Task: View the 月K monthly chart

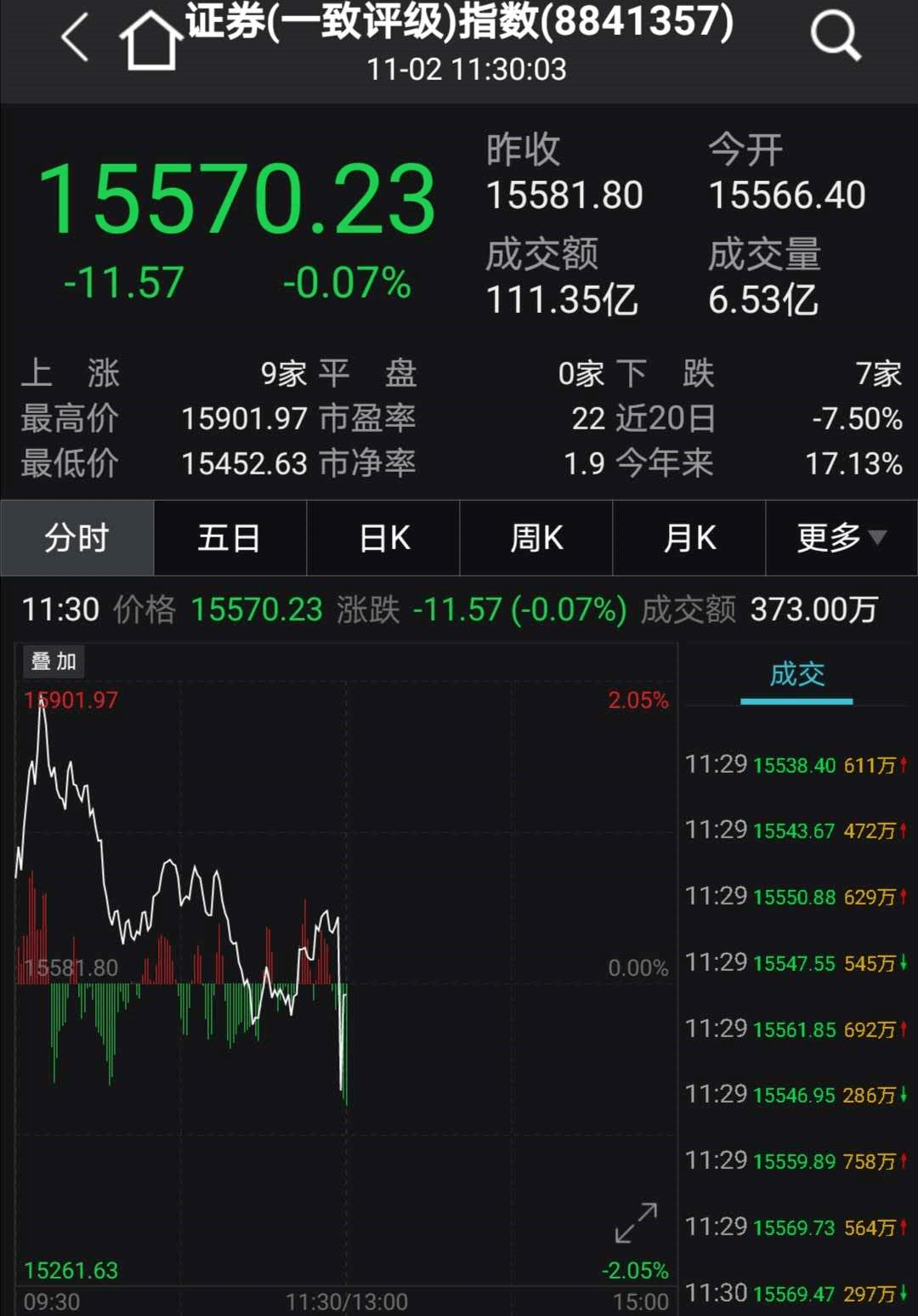Action: point(688,538)
